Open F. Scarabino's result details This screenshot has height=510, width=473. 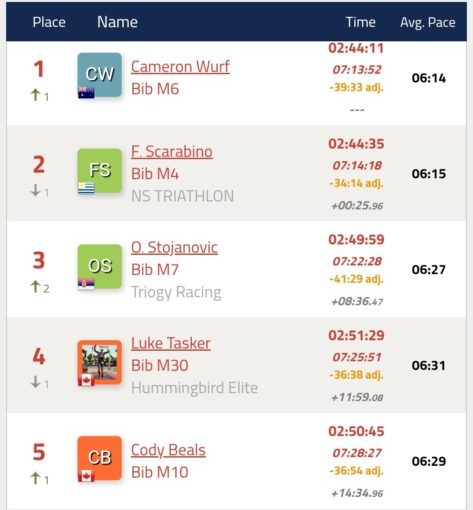tap(172, 152)
